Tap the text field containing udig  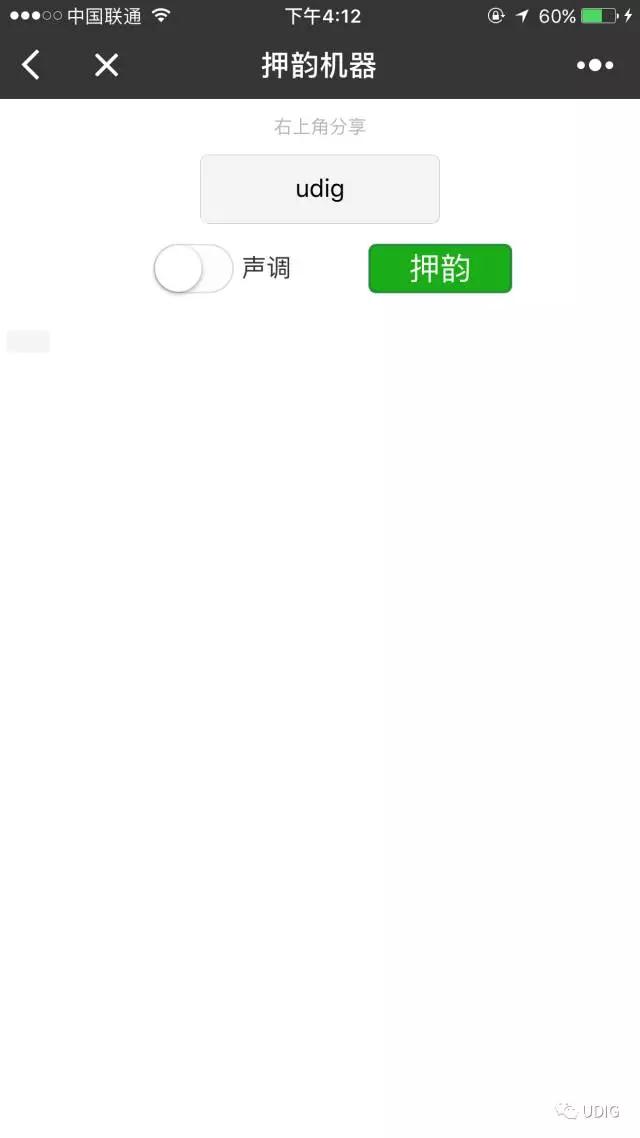[x=320, y=189]
